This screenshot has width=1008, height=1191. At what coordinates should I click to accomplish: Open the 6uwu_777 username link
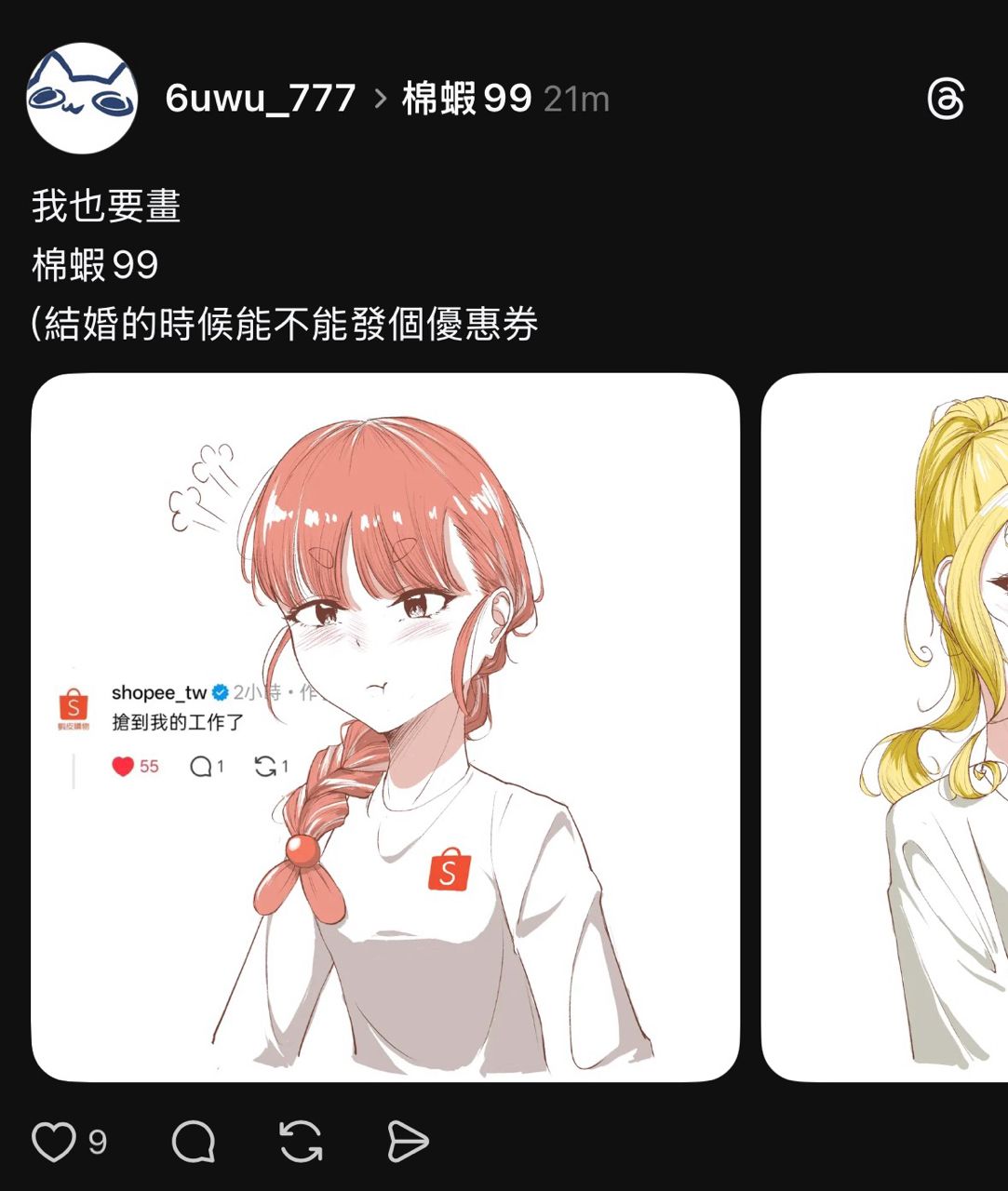tap(261, 99)
